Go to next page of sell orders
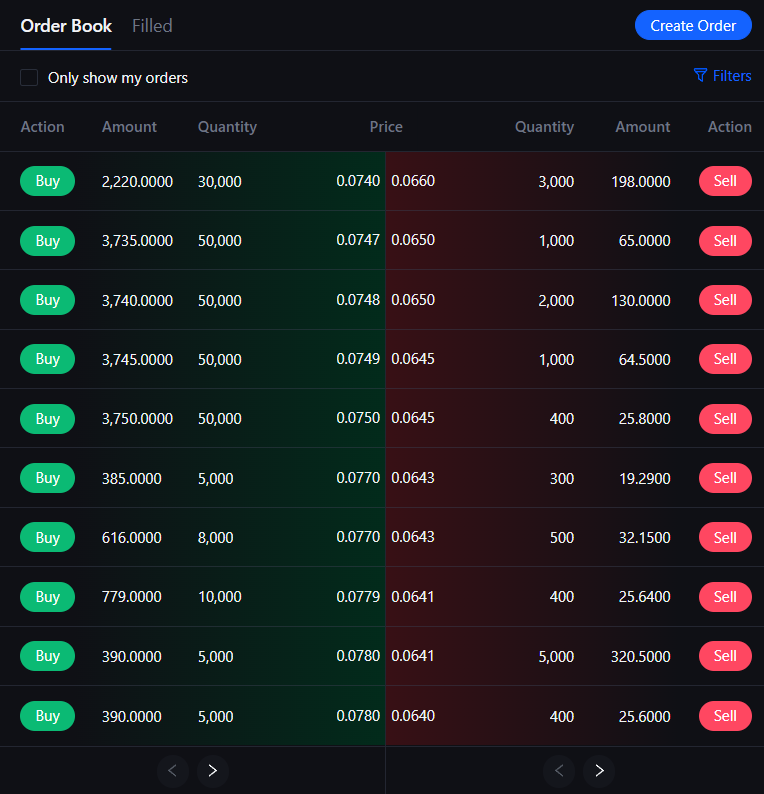 599,770
